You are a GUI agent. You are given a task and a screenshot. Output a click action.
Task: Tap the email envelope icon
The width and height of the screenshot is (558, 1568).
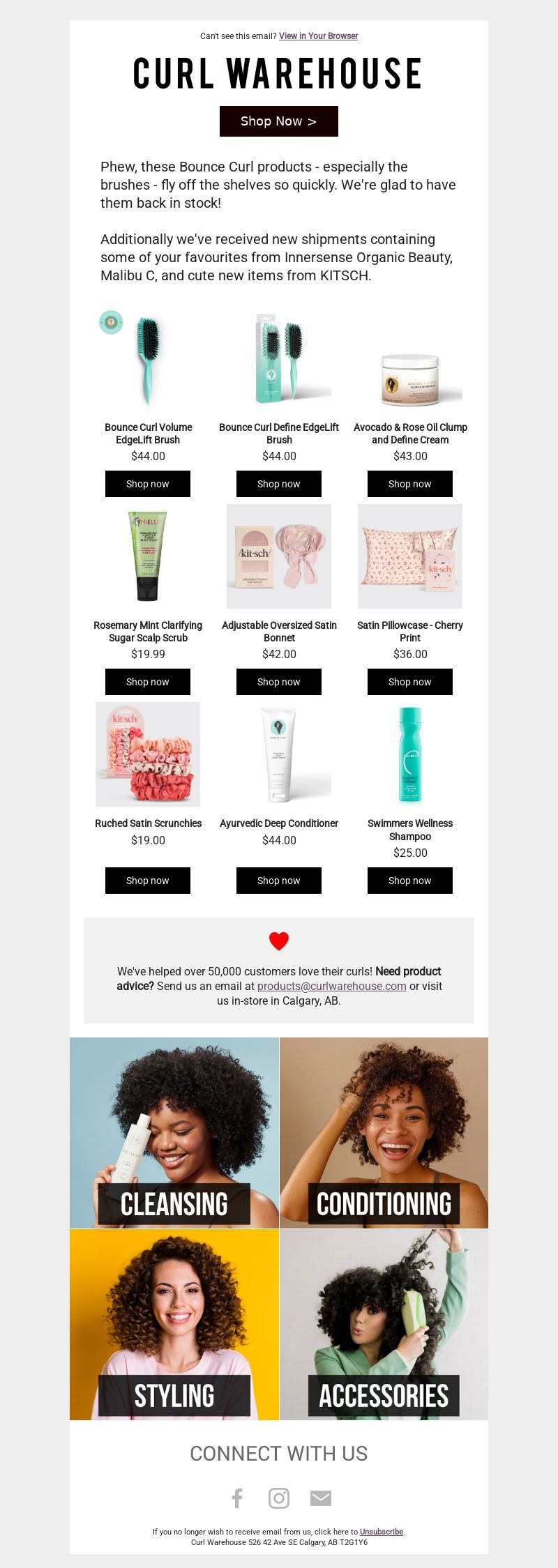tap(321, 1498)
